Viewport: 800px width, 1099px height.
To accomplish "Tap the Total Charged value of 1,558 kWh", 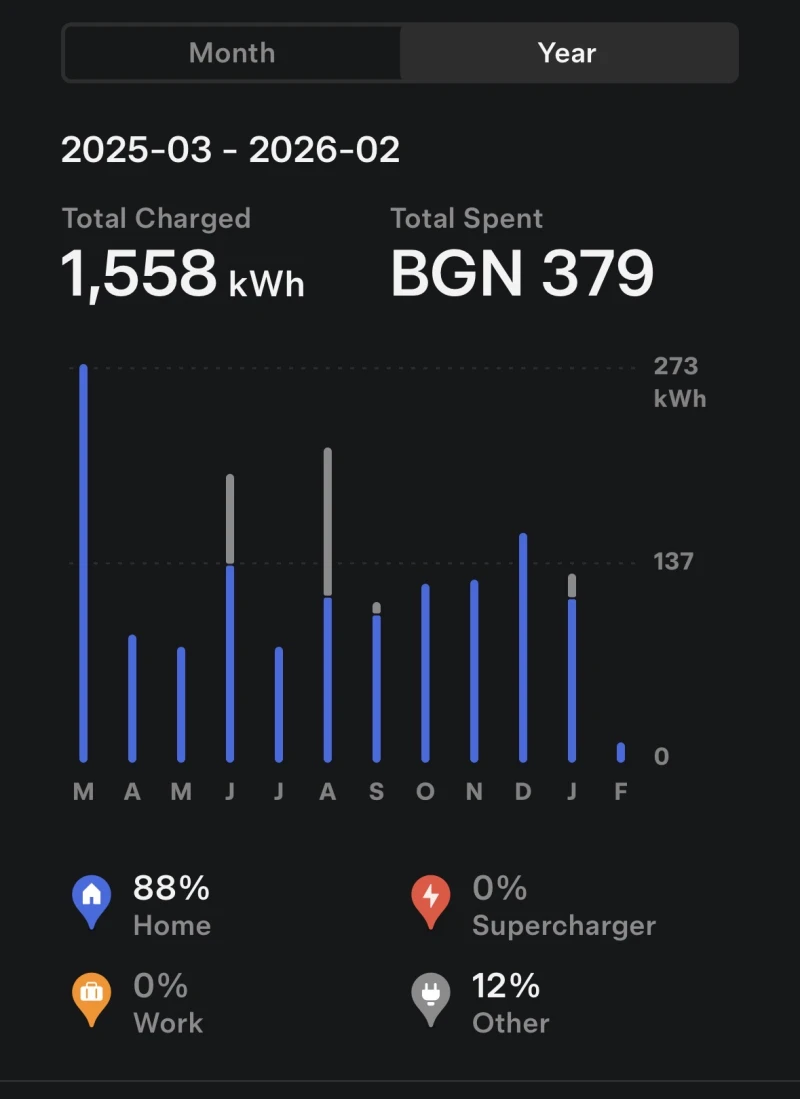I will pyautogui.click(x=180, y=272).
